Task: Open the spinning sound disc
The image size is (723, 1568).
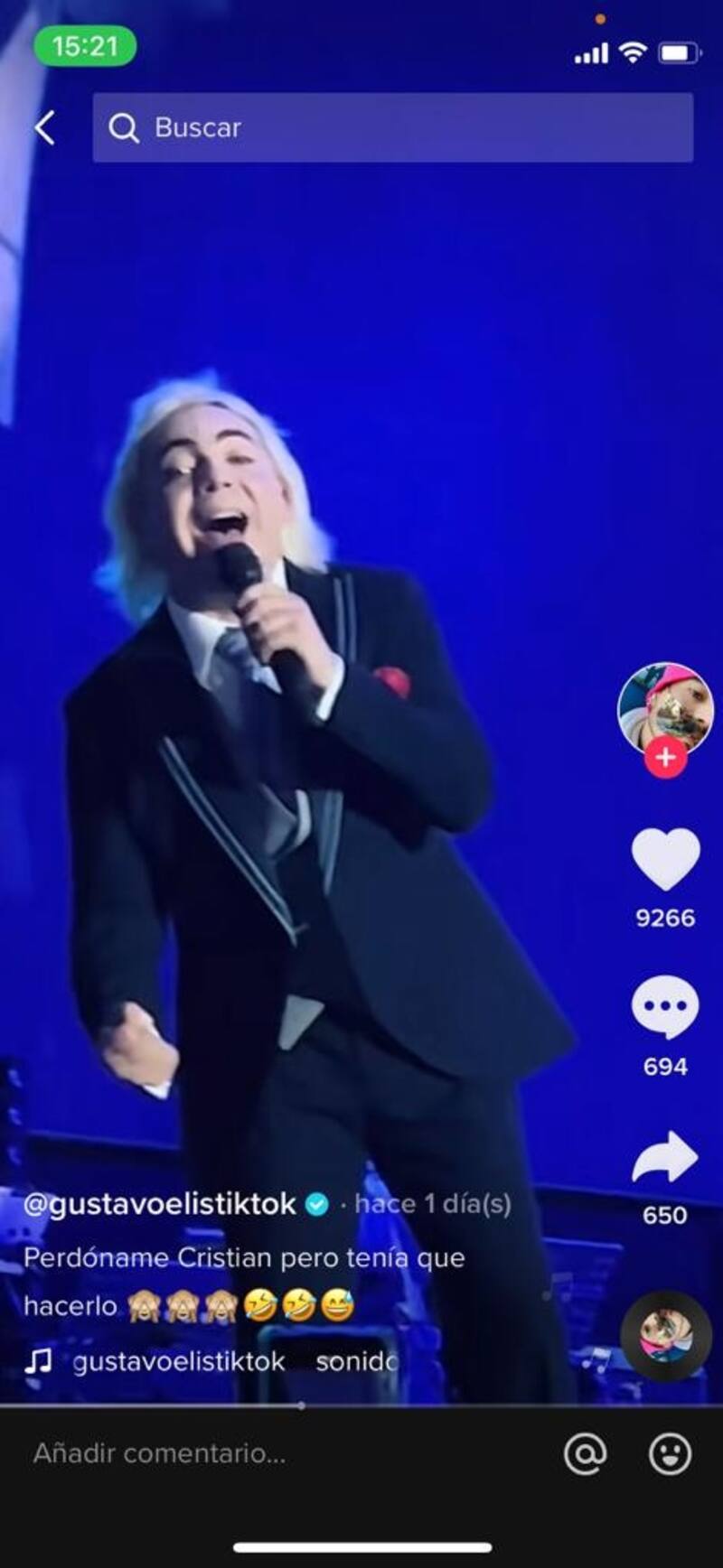Action: (x=667, y=1336)
